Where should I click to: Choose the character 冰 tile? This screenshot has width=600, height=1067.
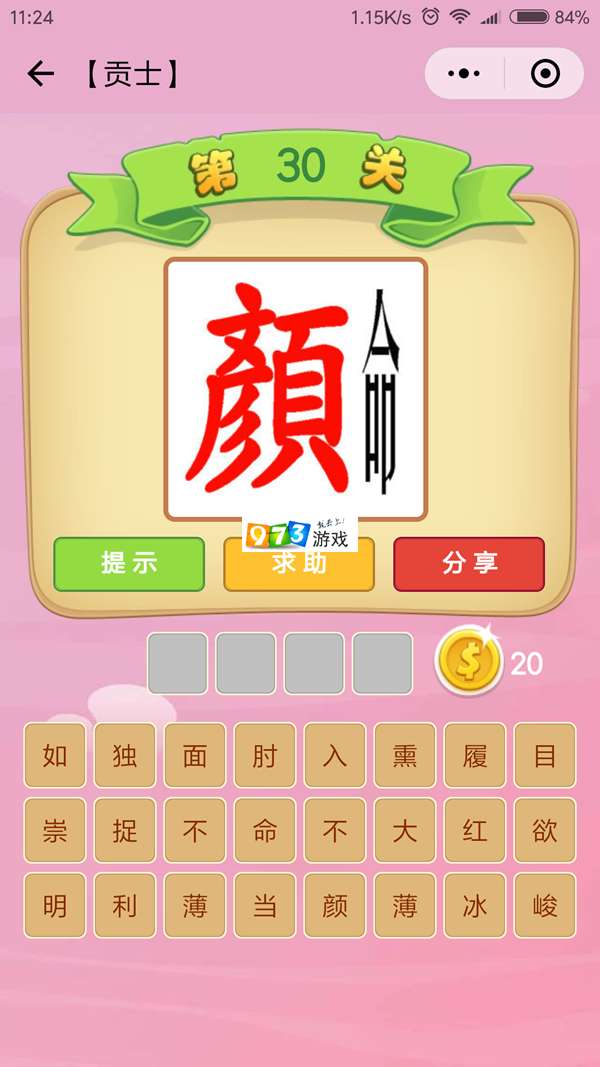[475, 906]
